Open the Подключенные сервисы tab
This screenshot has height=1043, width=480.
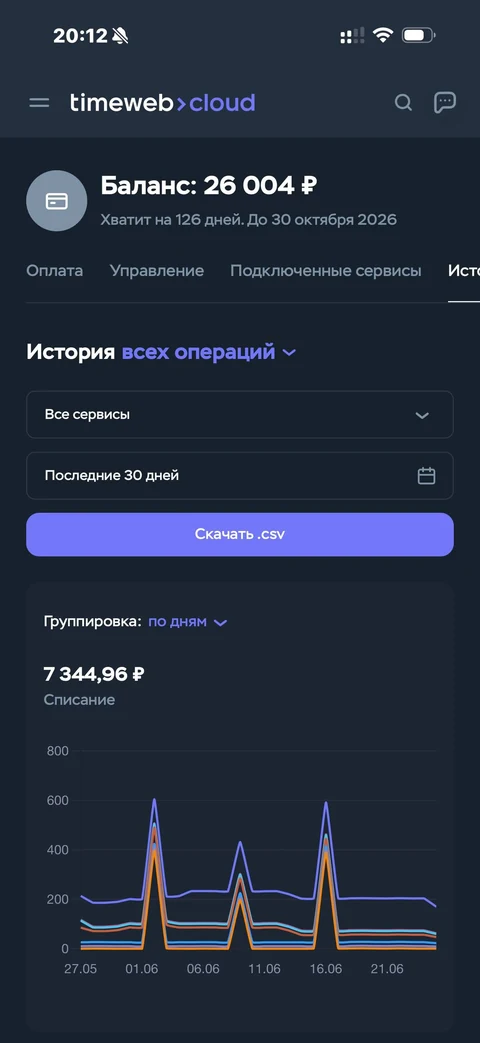coord(326,271)
